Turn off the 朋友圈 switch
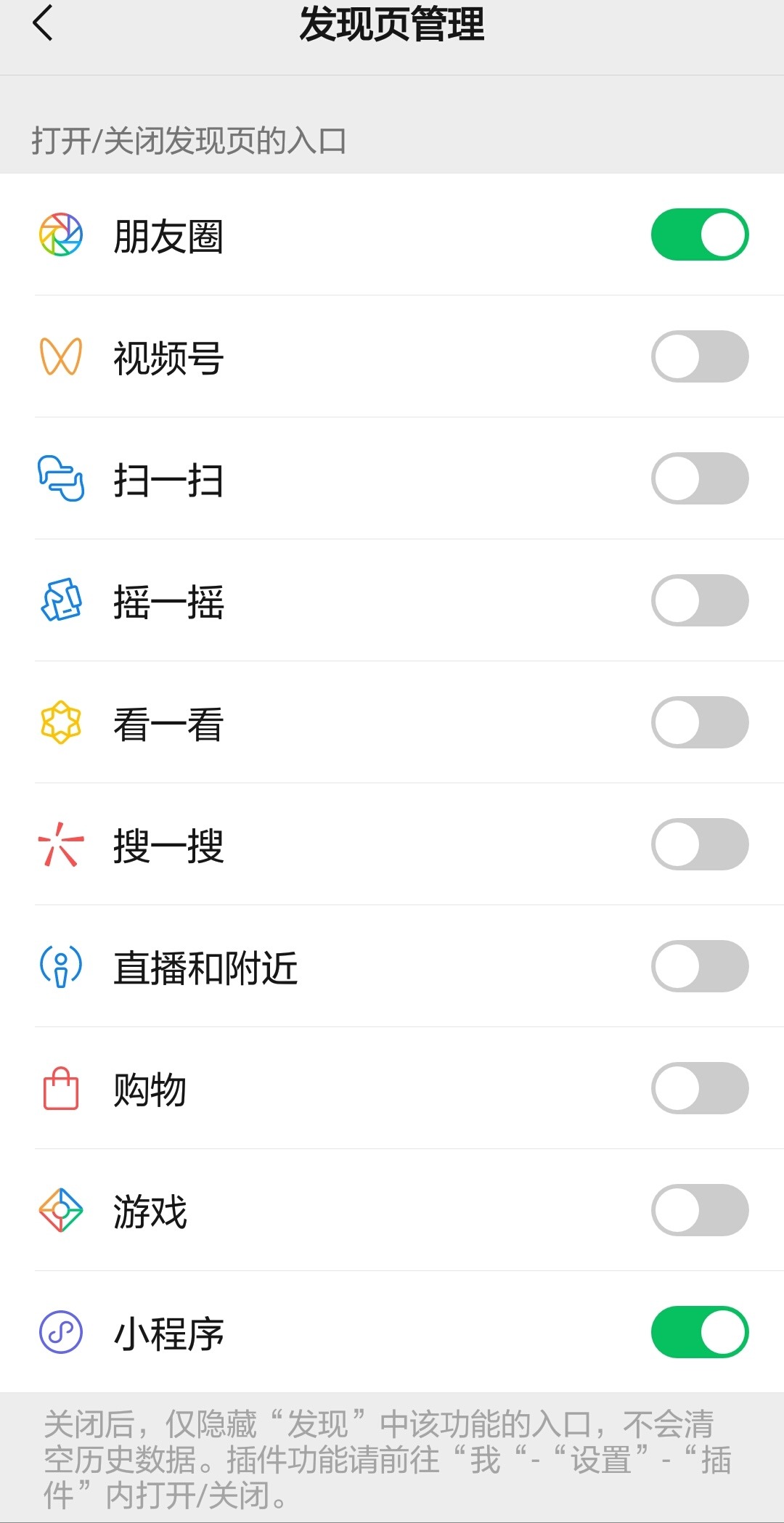Viewport: 784px width, 1523px height. 699,234
